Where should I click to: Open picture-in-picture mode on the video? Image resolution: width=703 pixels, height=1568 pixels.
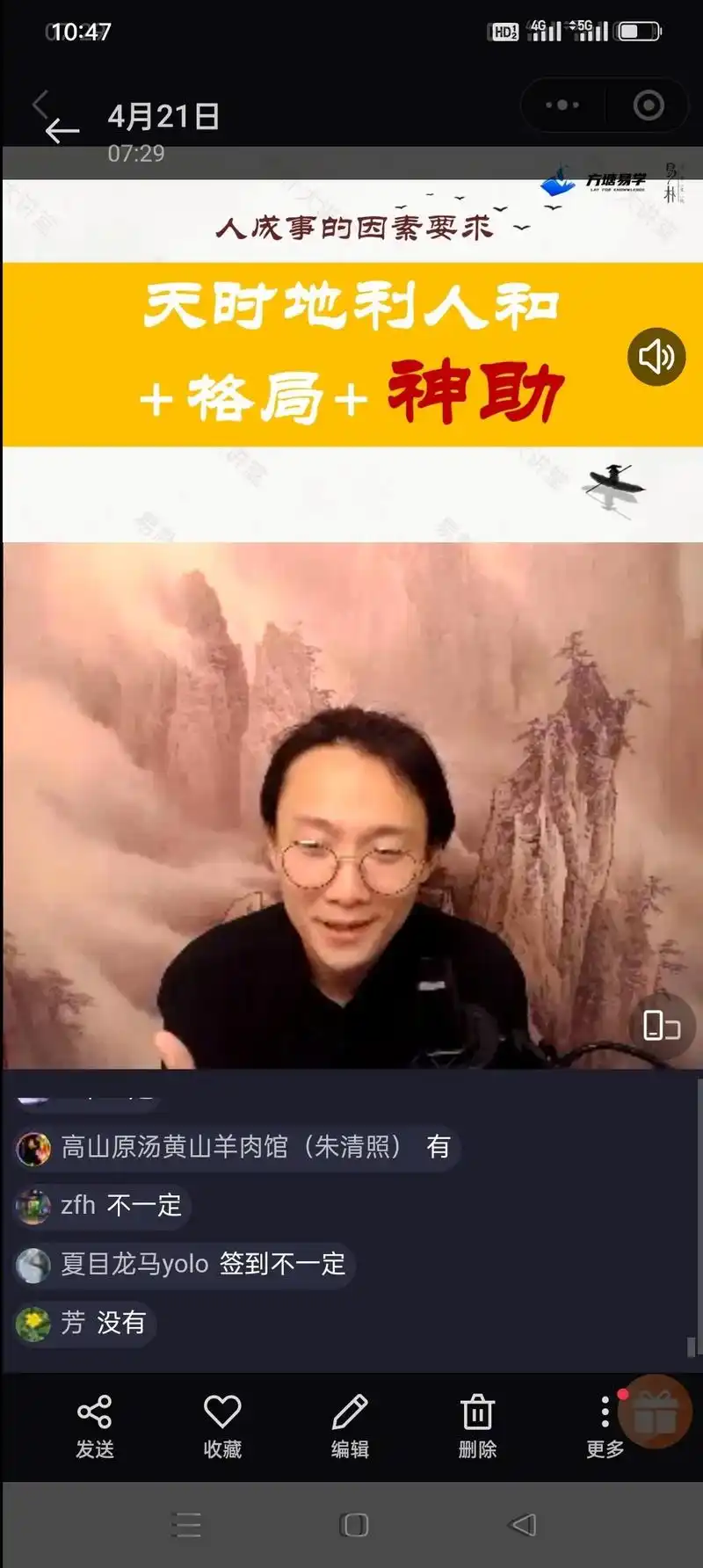point(660,1026)
